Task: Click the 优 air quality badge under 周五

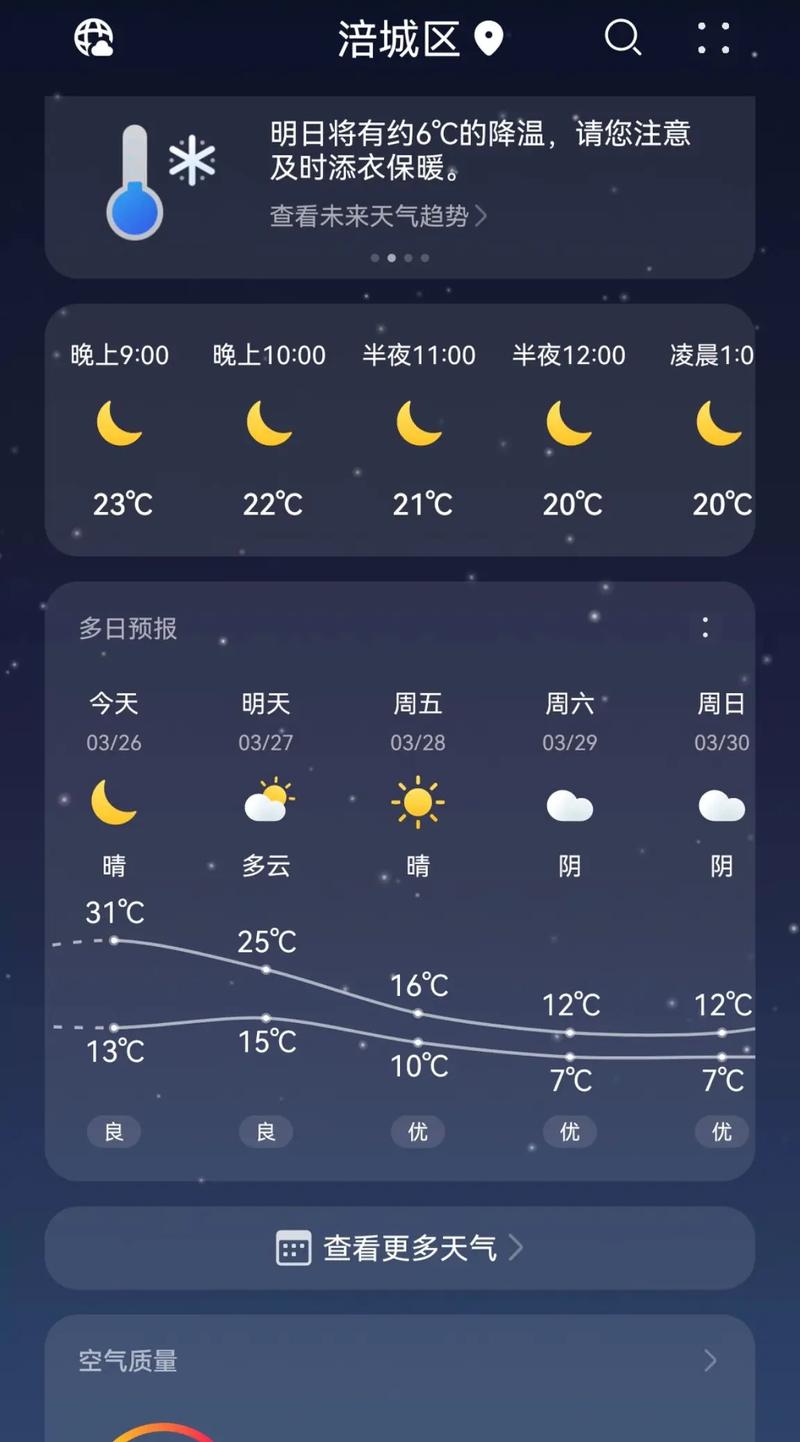Action: click(x=417, y=1132)
